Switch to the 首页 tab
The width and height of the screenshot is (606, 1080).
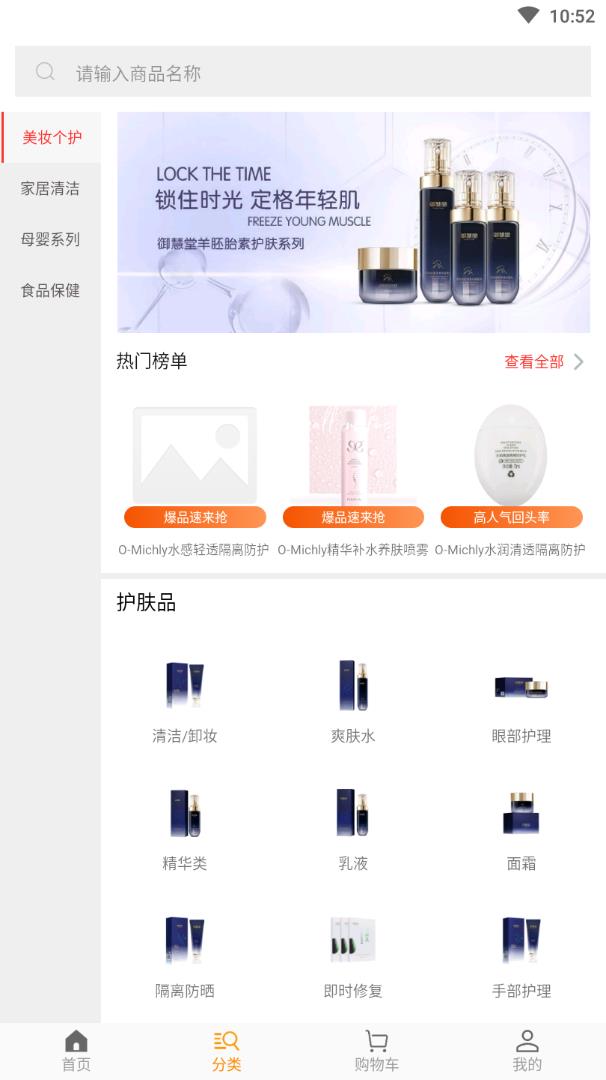click(76, 1051)
